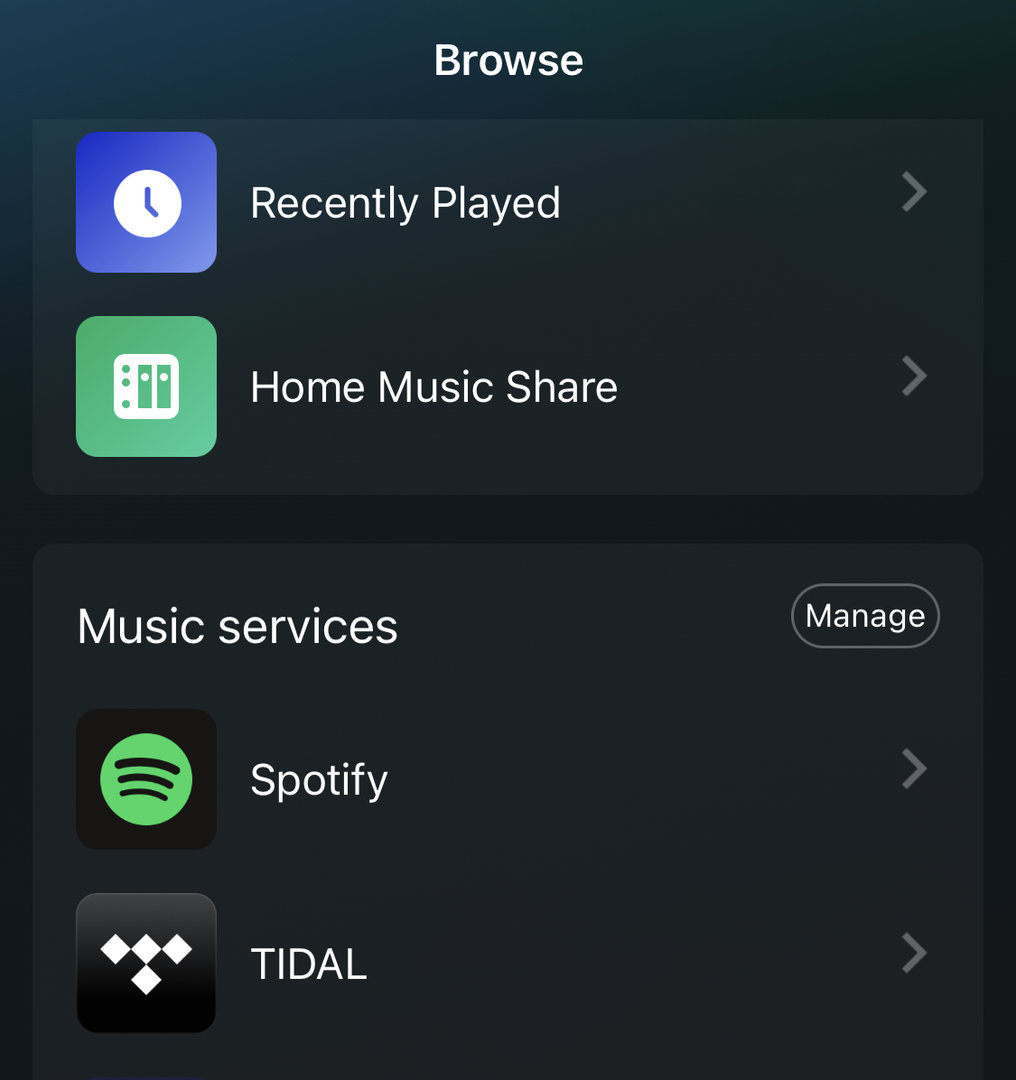1016x1080 pixels.
Task: Open Recently Played
Action: tap(405, 203)
